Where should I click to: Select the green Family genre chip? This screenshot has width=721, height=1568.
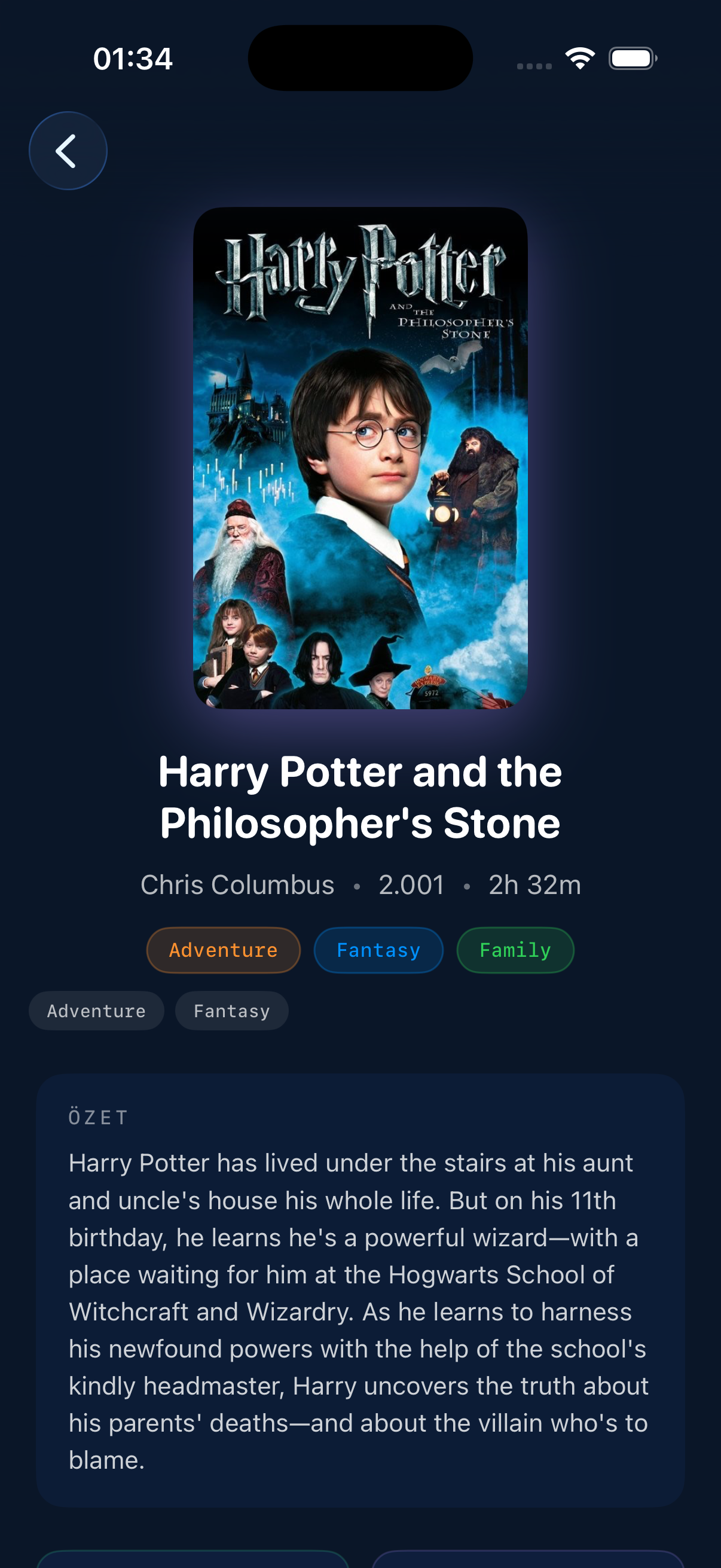coord(515,950)
